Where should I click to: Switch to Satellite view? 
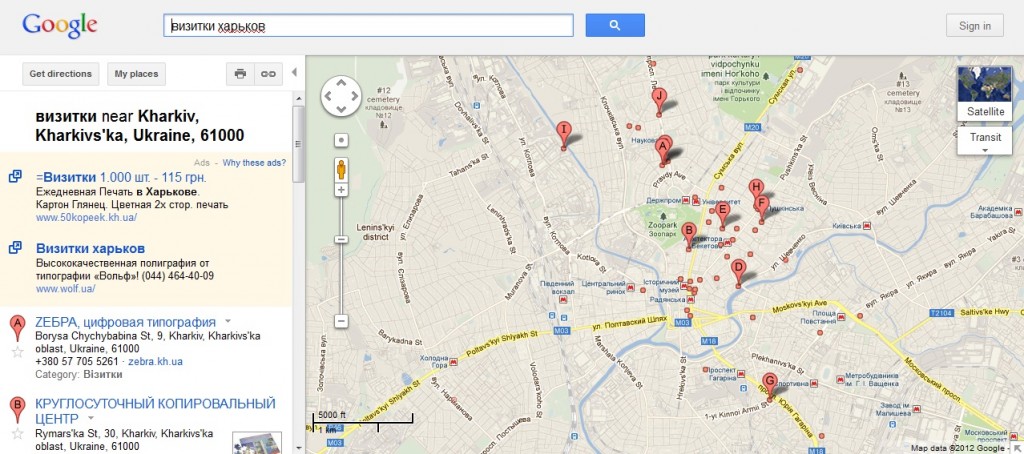click(984, 95)
